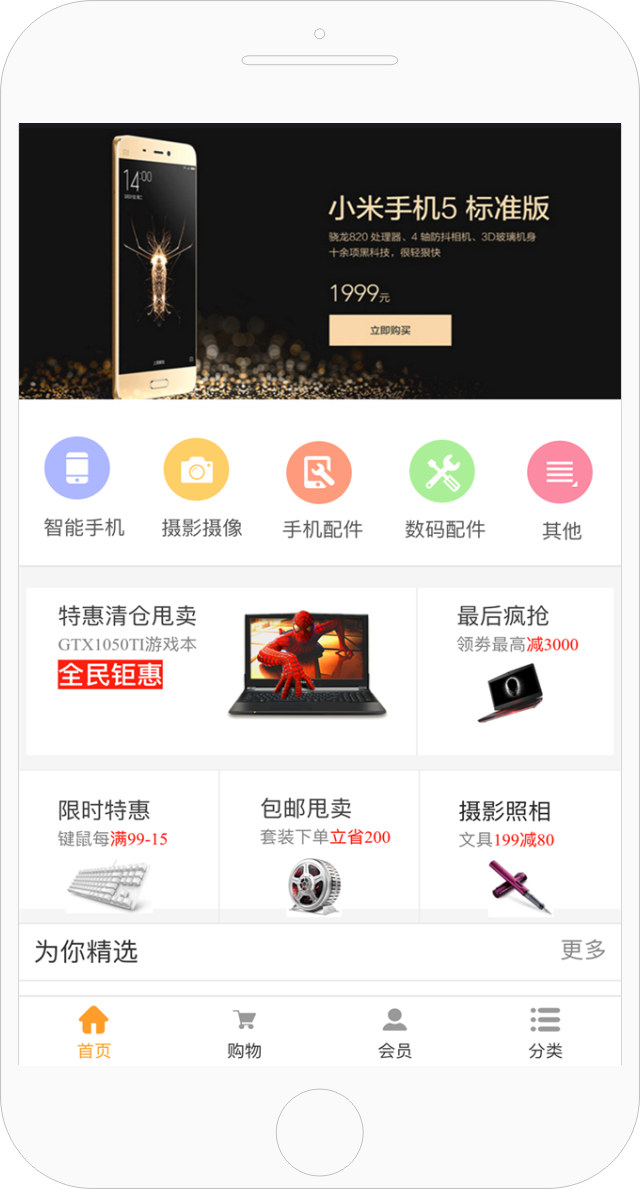This screenshot has height=1189, width=640.
Task: Open the 最后疯抢 coupon deal
Action: (515, 671)
